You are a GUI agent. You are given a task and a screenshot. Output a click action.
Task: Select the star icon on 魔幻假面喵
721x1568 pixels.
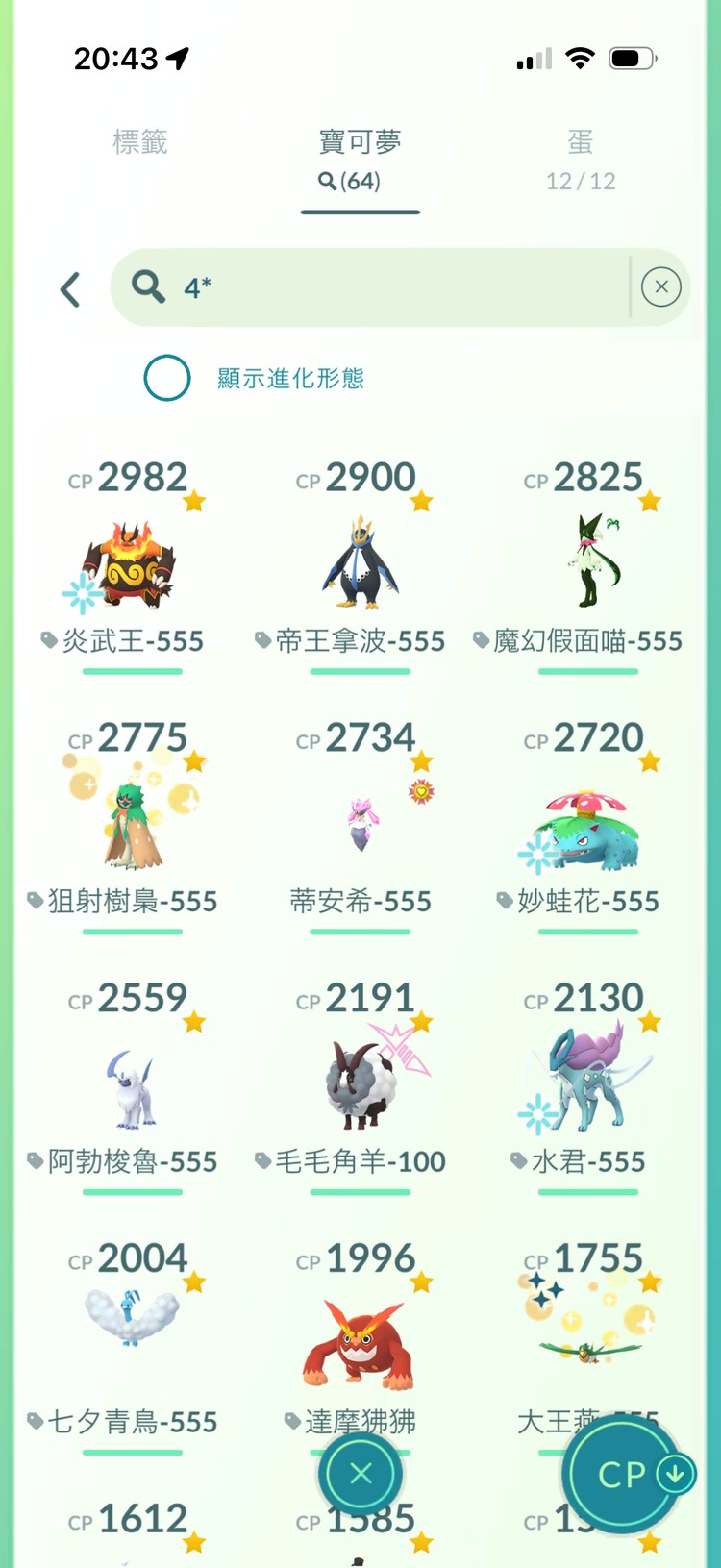650,501
